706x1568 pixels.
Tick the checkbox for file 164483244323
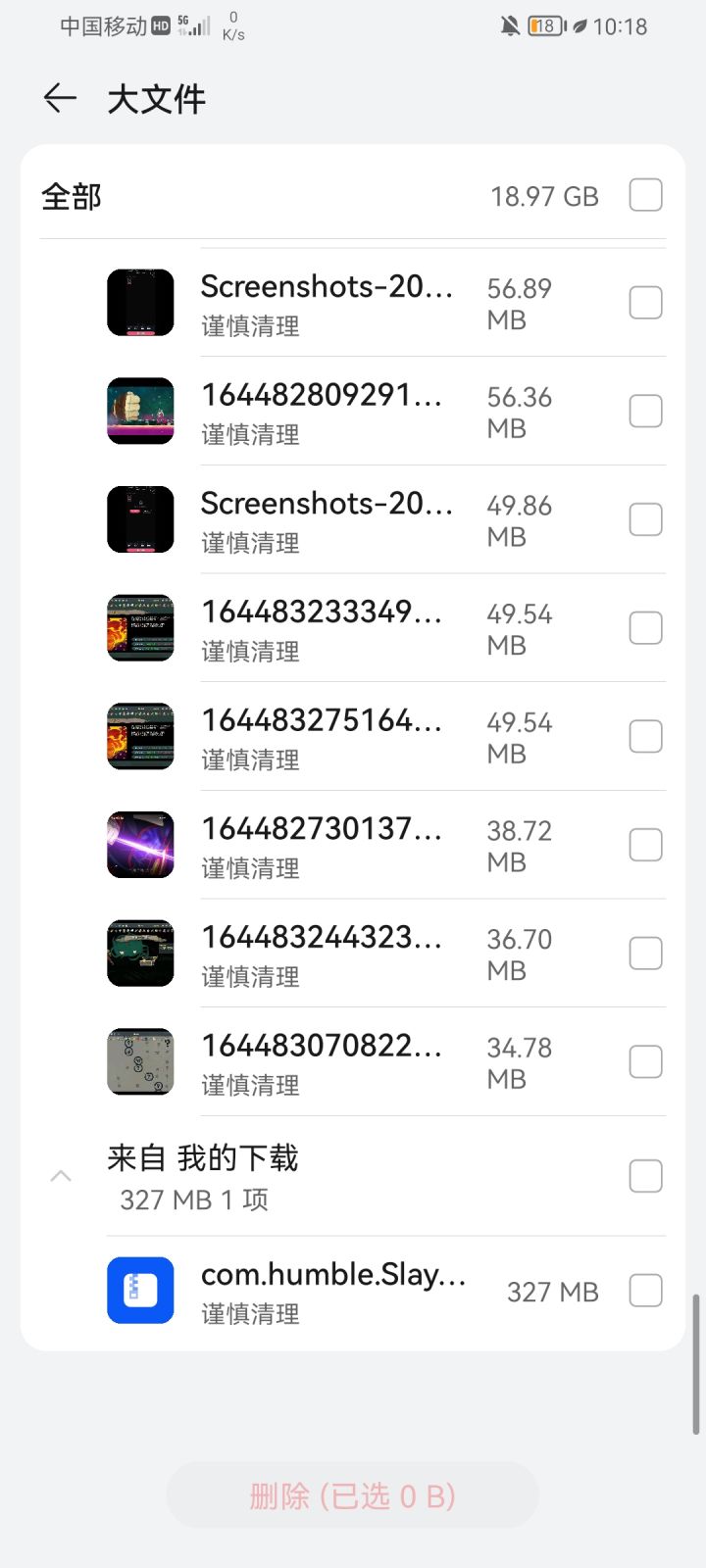(645, 954)
